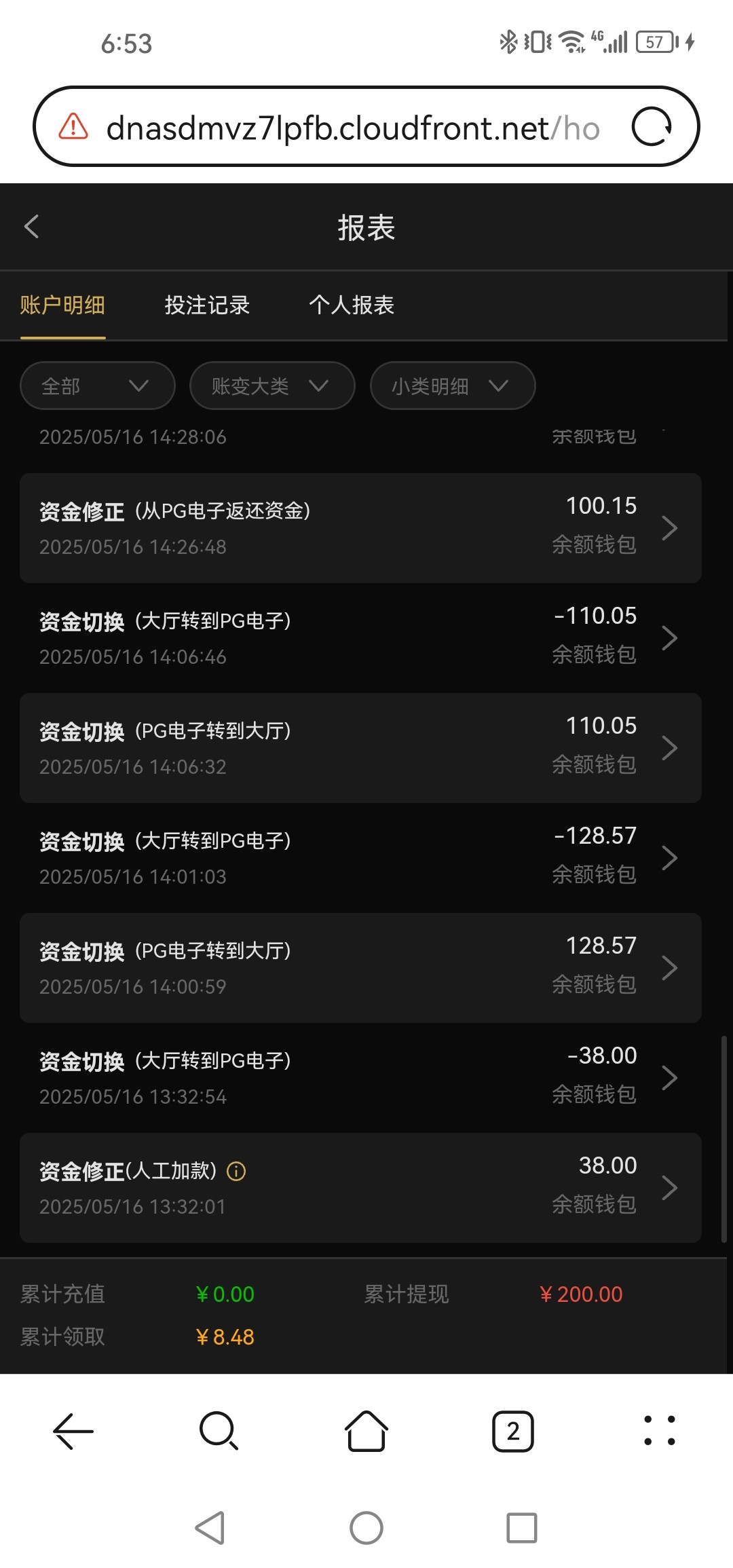This screenshot has width=733, height=1568.
Task: Open the 账变大类 dropdown
Action: [x=271, y=386]
